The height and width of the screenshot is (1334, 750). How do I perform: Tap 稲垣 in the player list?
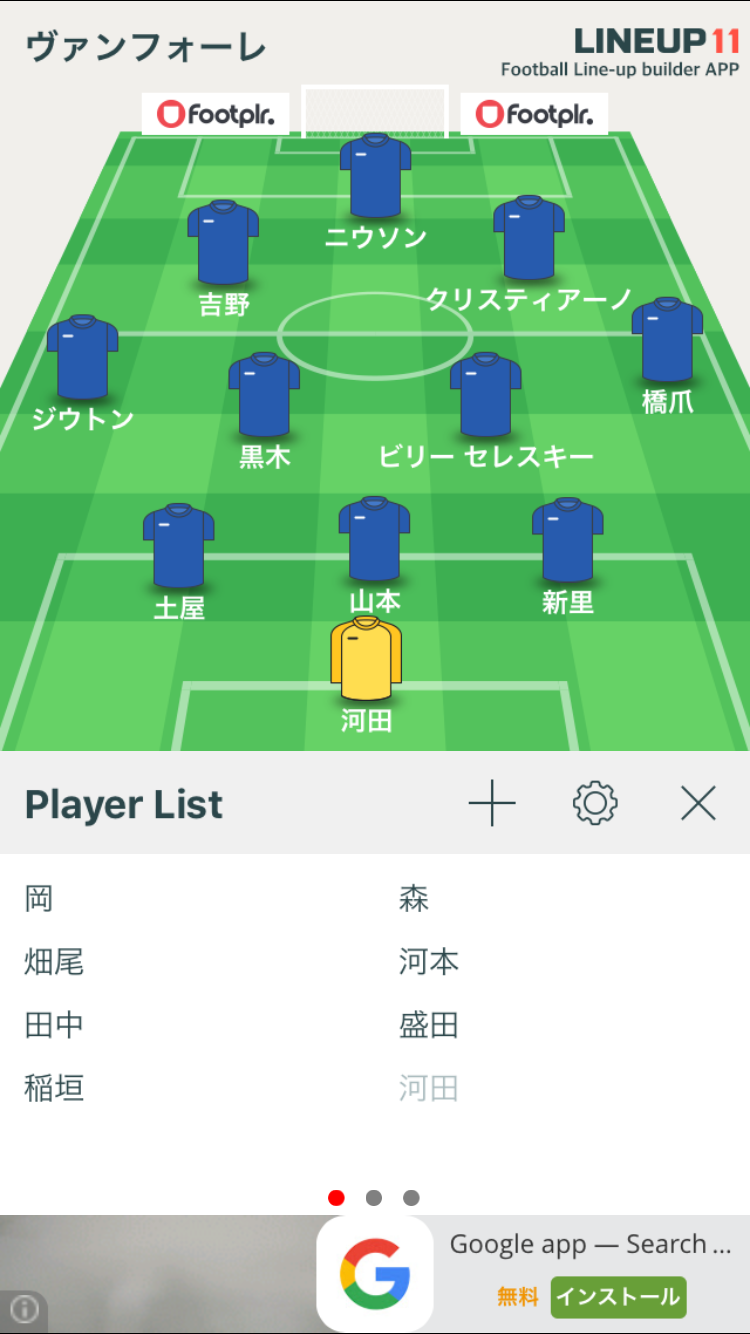coord(54,1087)
